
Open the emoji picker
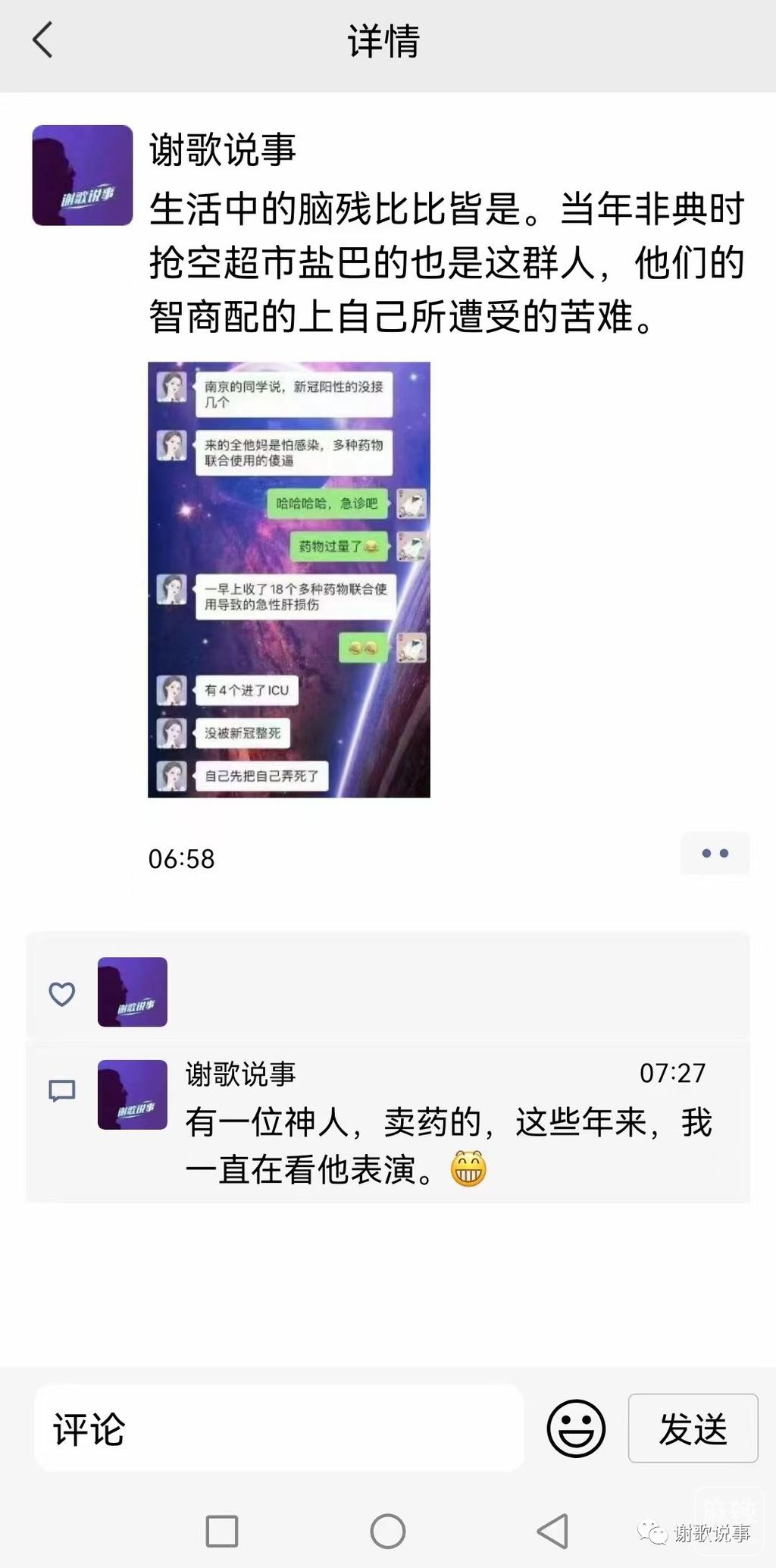tap(576, 1428)
